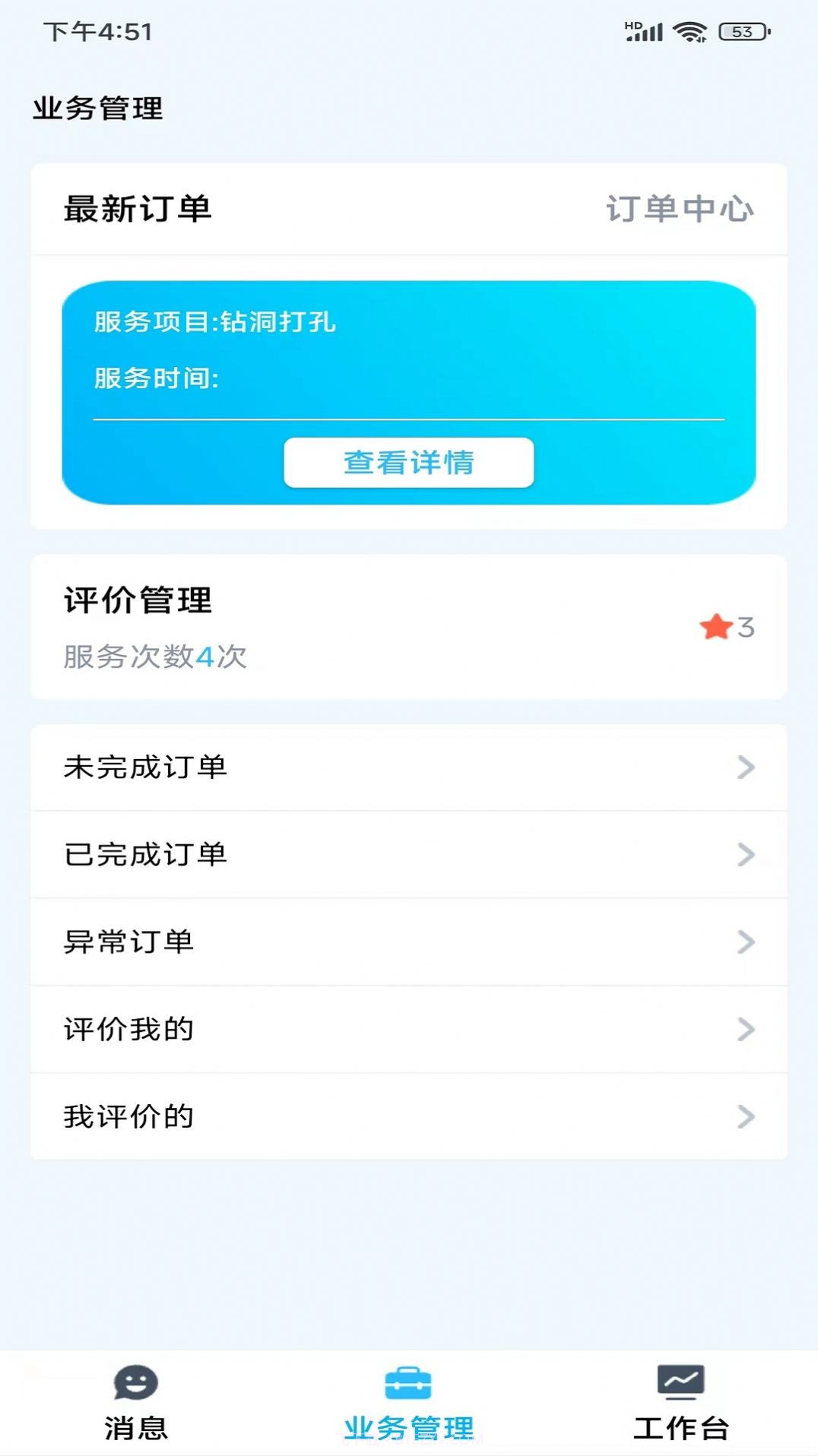Expand the 已完成订单 row
This screenshot has height=1456, width=818.
point(409,854)
